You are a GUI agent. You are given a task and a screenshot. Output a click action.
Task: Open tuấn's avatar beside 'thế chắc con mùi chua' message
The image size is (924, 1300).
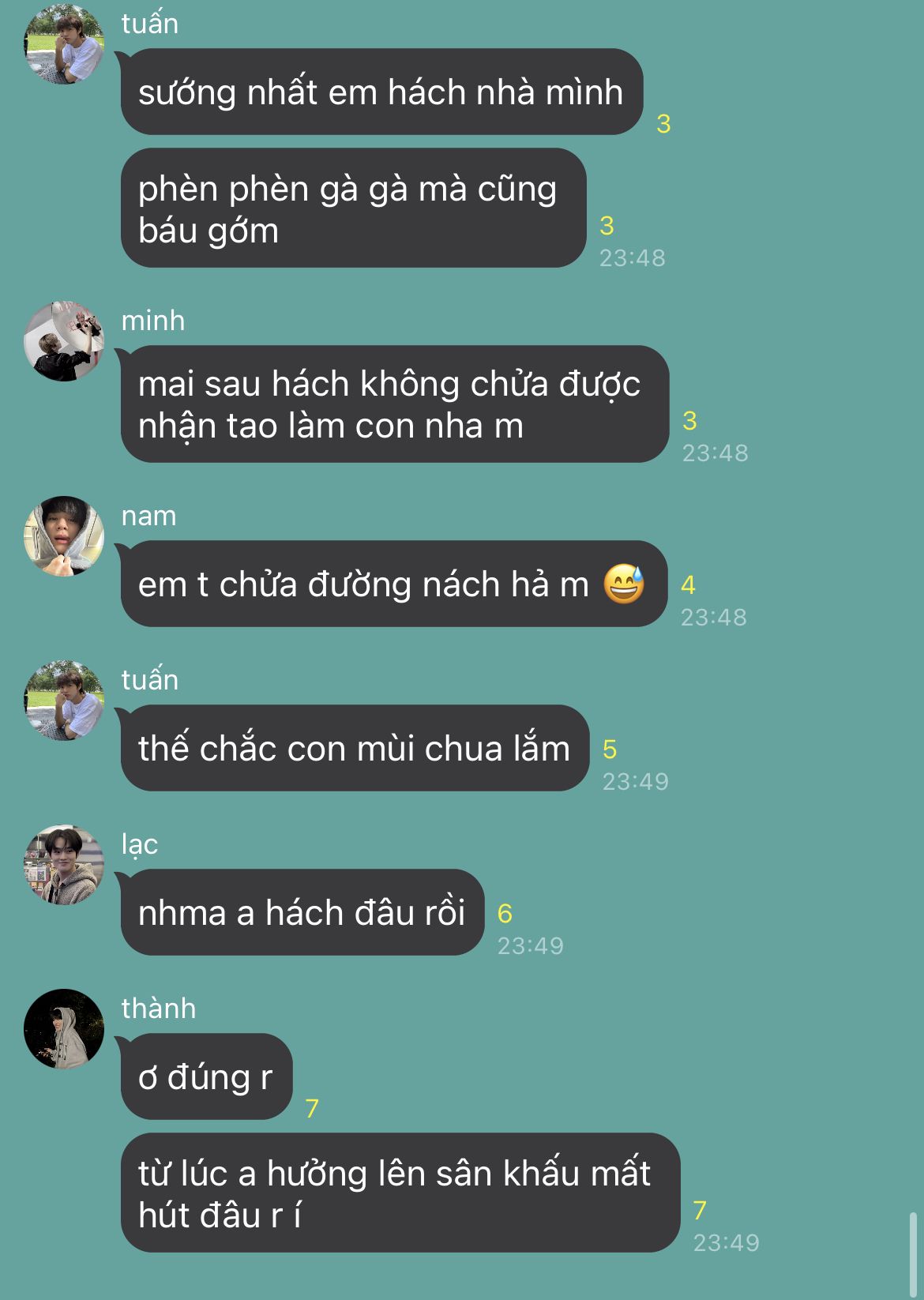[x=64, y=701]
